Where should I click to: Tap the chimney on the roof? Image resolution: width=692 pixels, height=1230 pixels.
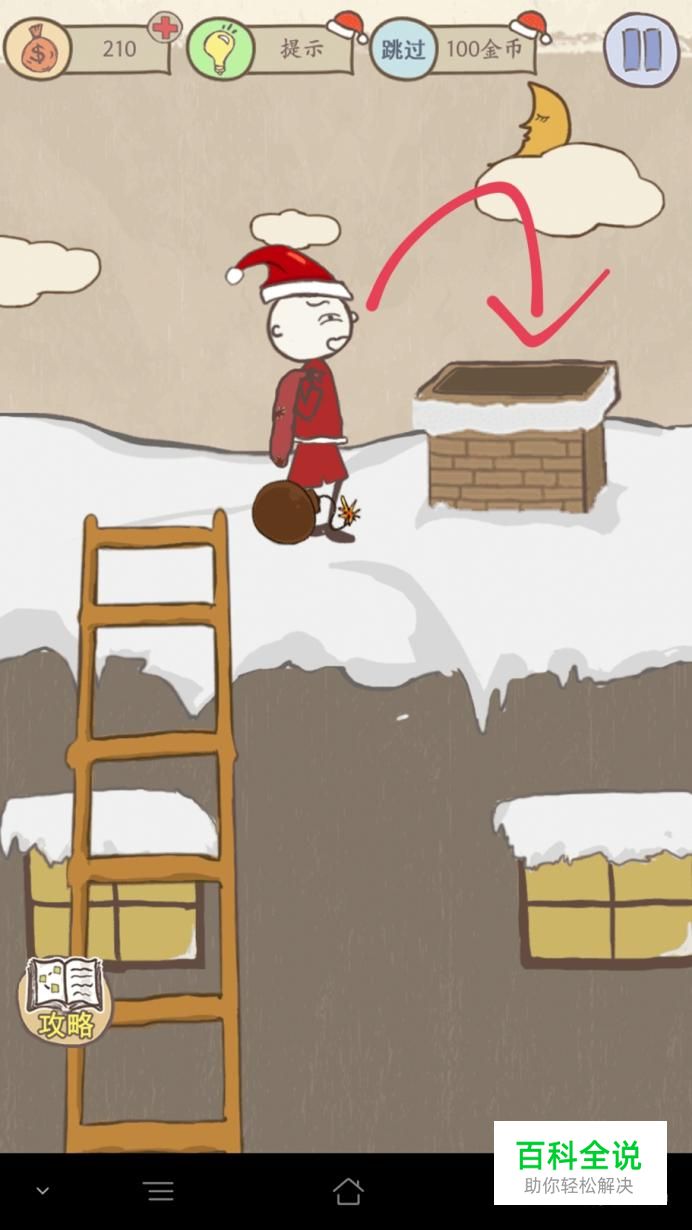[515, 436]
